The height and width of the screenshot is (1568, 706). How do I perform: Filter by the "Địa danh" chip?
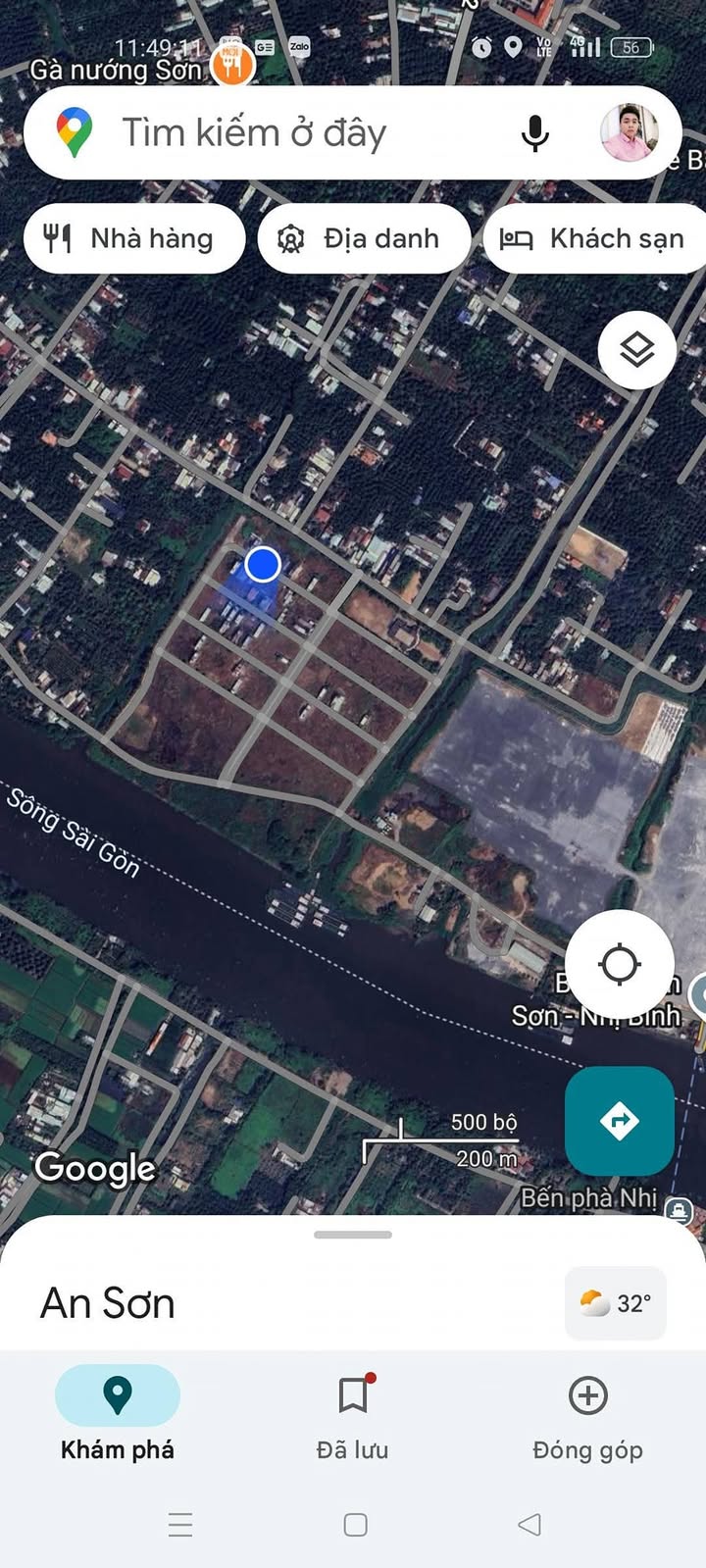click(x=364, y=238)
